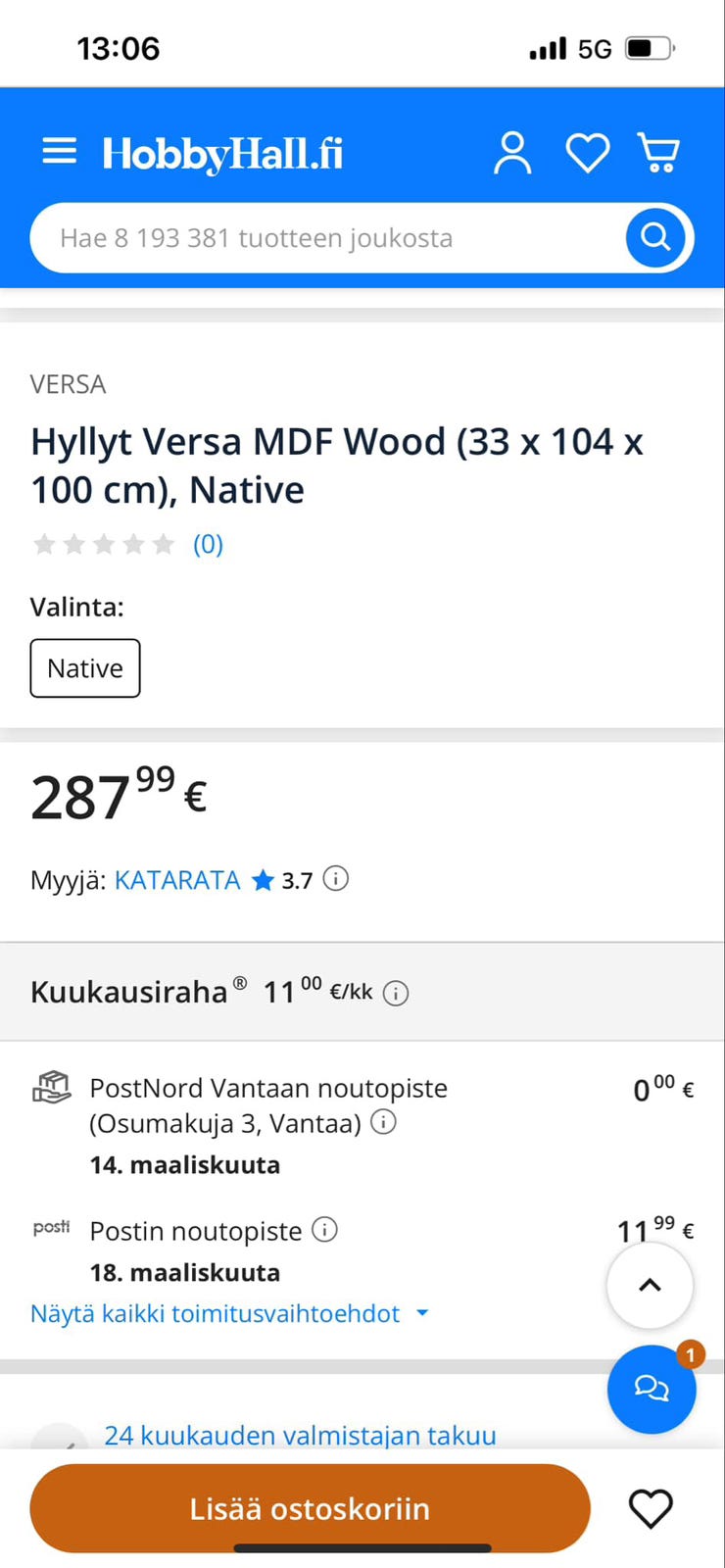Open info next to Postin noutopiste
This screenshot has width=725, height=1568.
(324, 1229)
